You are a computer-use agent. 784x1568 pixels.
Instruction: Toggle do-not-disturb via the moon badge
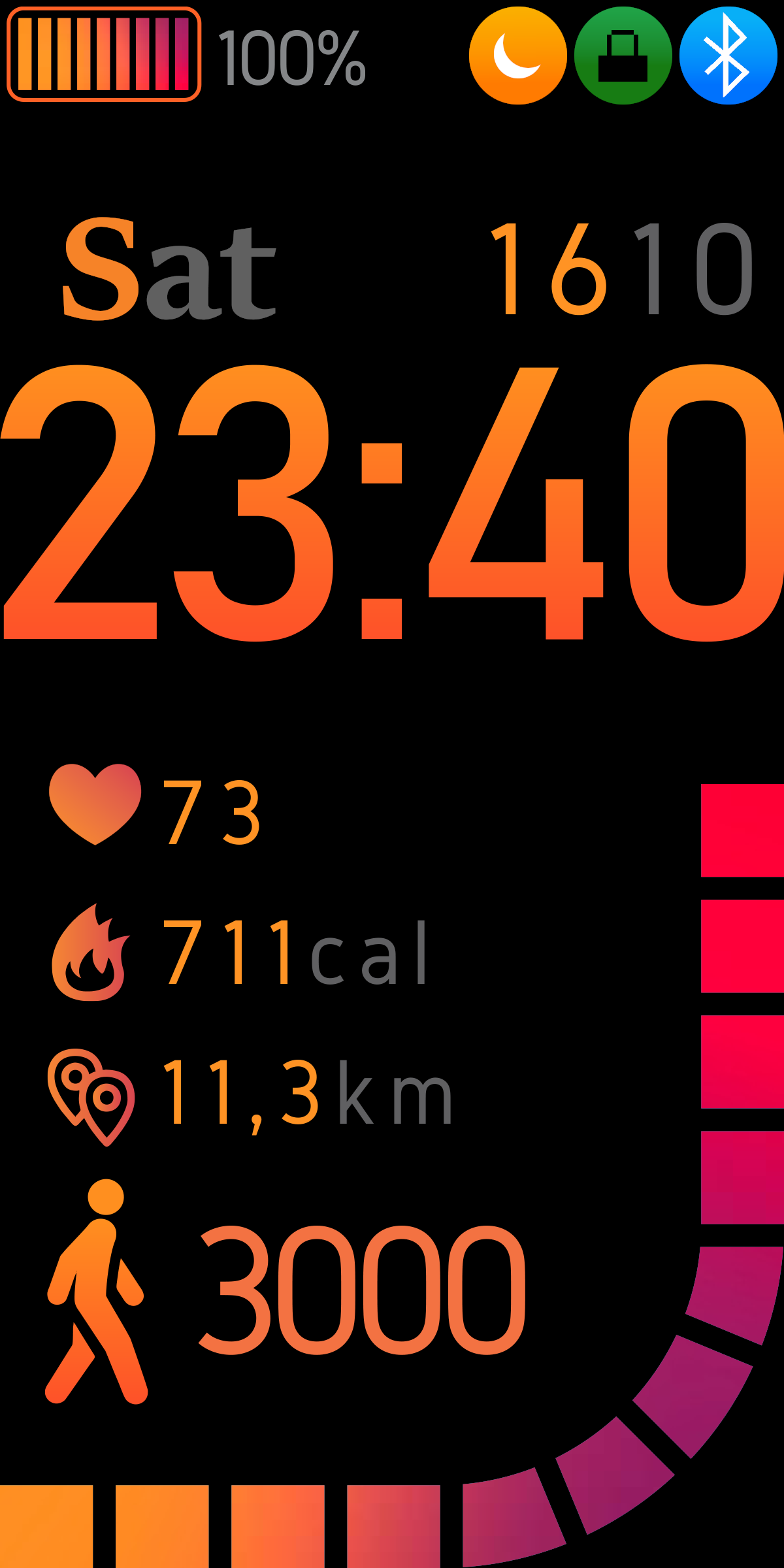(517, 54)
